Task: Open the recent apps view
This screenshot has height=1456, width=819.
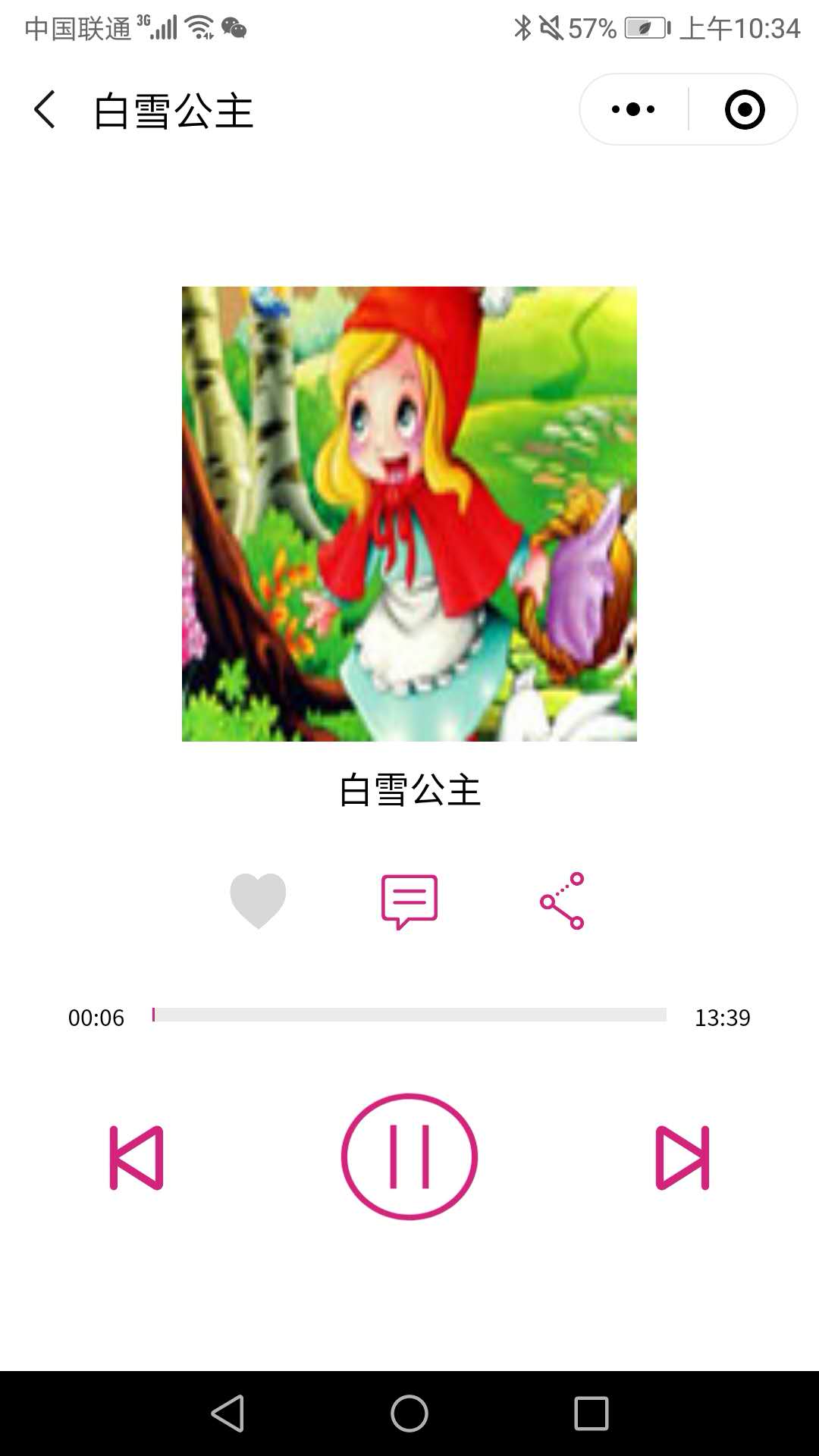Action: pyautogui.click(x=591, y=1414)
